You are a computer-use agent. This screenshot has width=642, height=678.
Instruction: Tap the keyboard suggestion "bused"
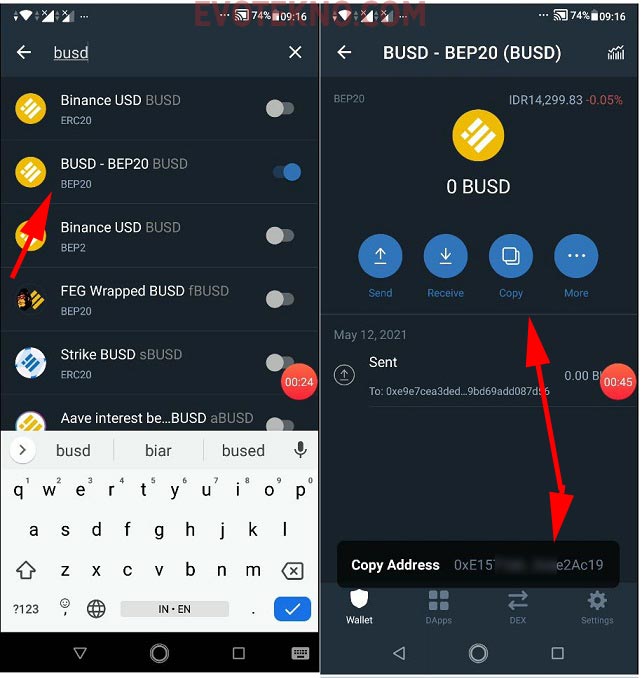click(243, 451)
